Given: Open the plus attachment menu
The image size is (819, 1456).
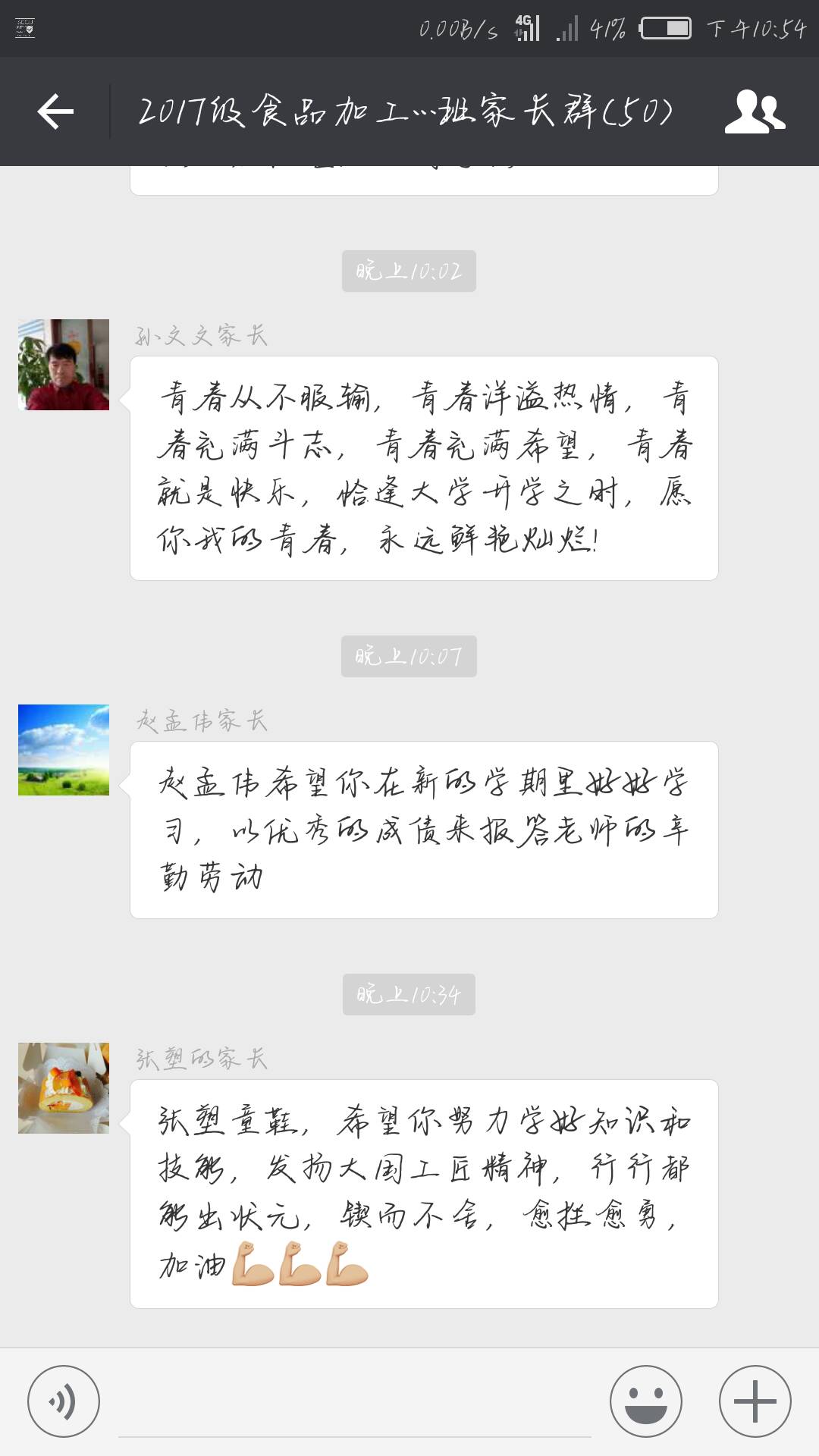Looking at the screenshot, I should 755,1401.
